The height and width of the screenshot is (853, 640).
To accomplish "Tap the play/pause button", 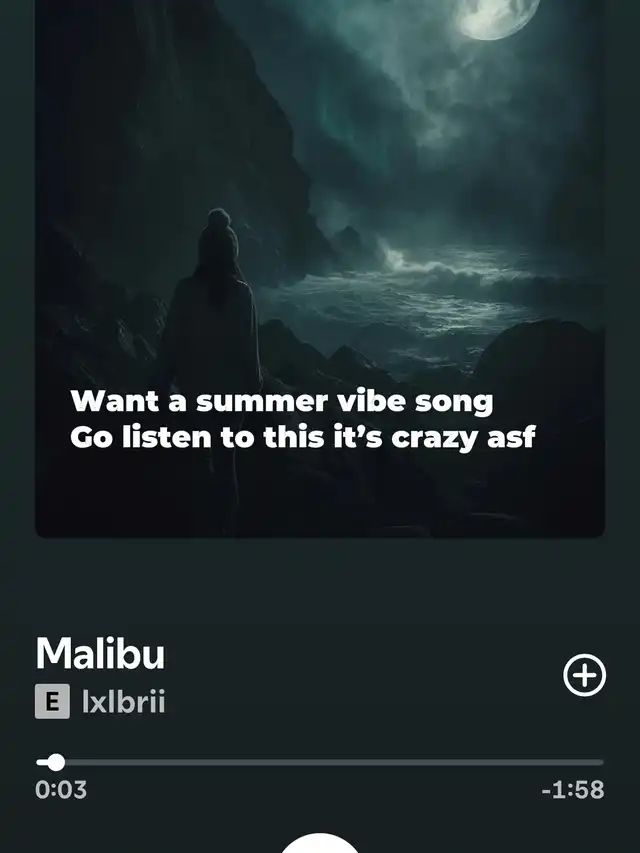I will (x=319, y=843).
